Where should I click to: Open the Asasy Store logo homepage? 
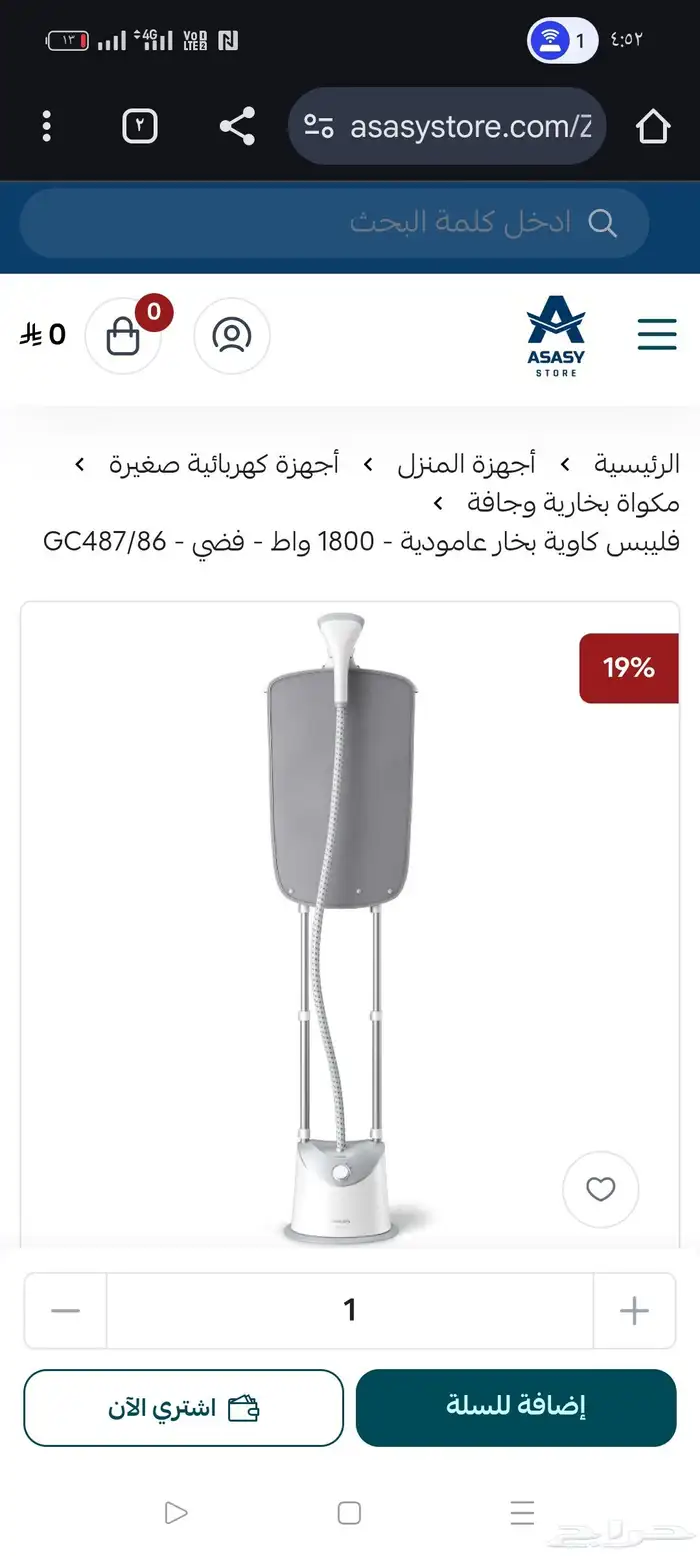(556, 336)
